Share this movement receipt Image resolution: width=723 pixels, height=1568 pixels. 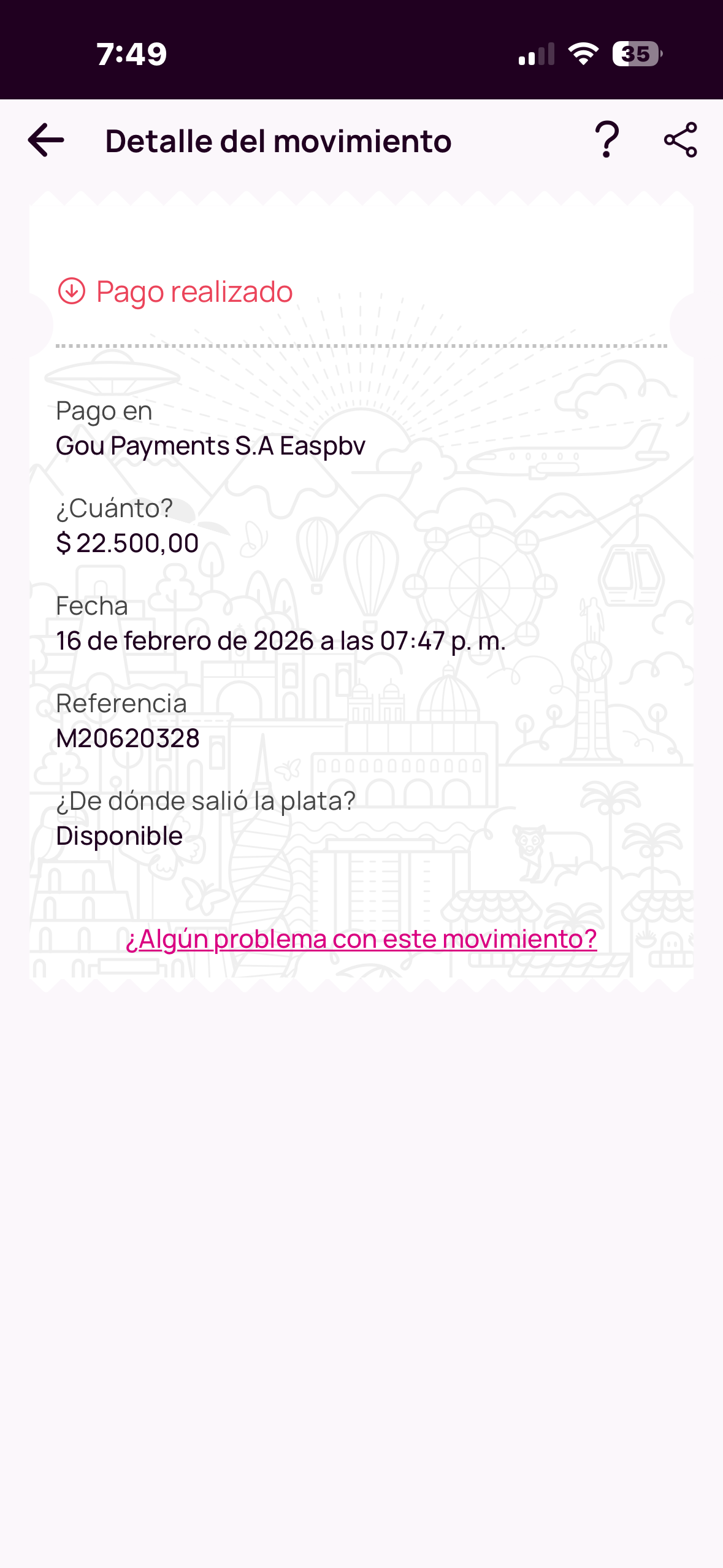click(681, 140)
